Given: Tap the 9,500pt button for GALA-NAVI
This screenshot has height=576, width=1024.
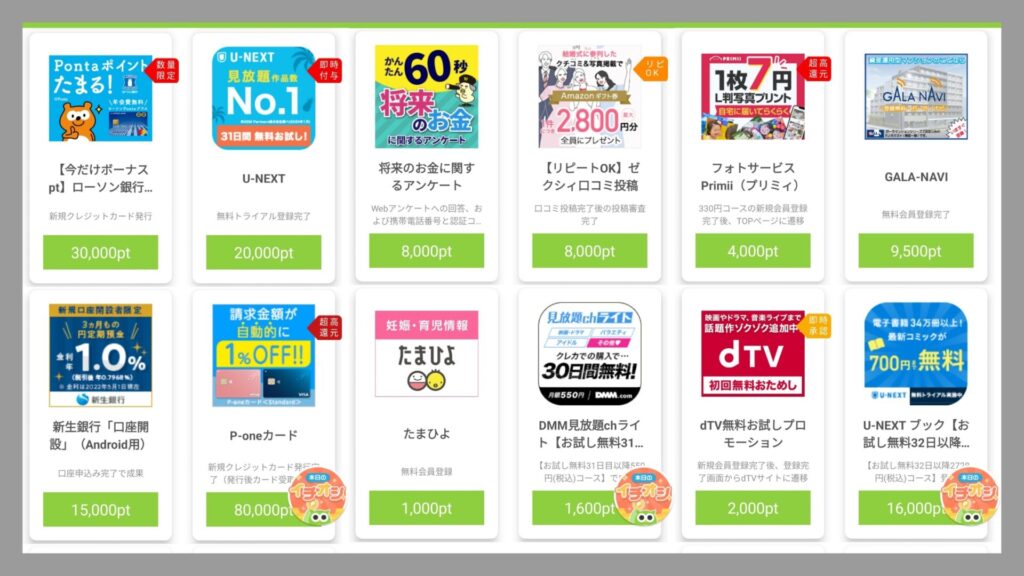Looking at the screenshot, I should [915, 251].
